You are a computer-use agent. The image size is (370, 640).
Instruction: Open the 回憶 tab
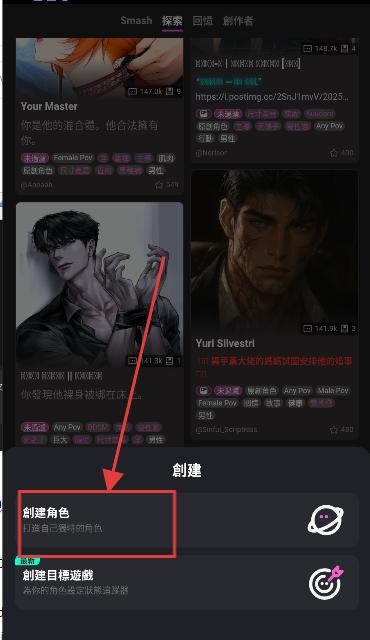(x=203, y=21)
